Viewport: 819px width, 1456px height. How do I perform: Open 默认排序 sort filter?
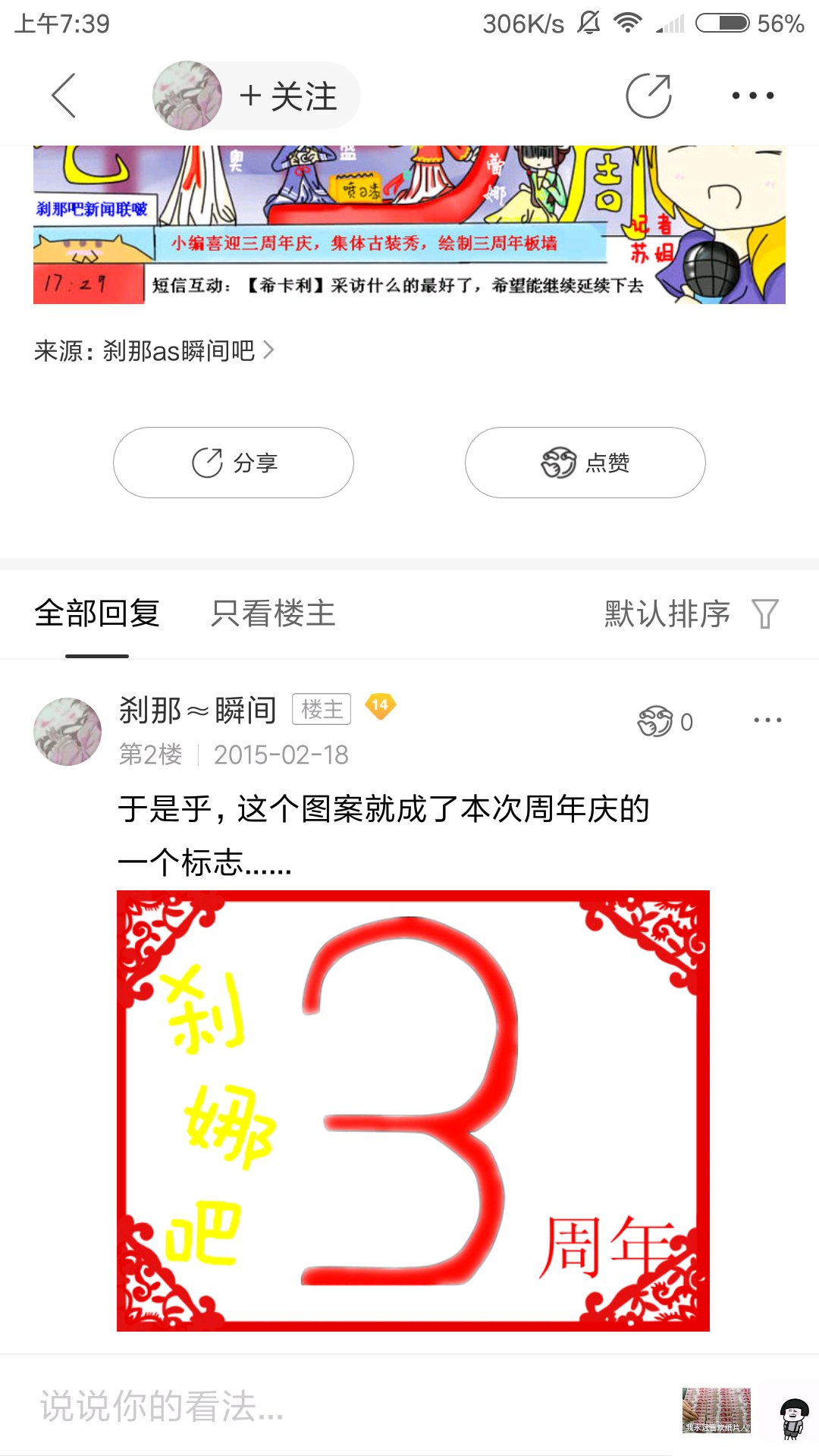click(691, 613)
